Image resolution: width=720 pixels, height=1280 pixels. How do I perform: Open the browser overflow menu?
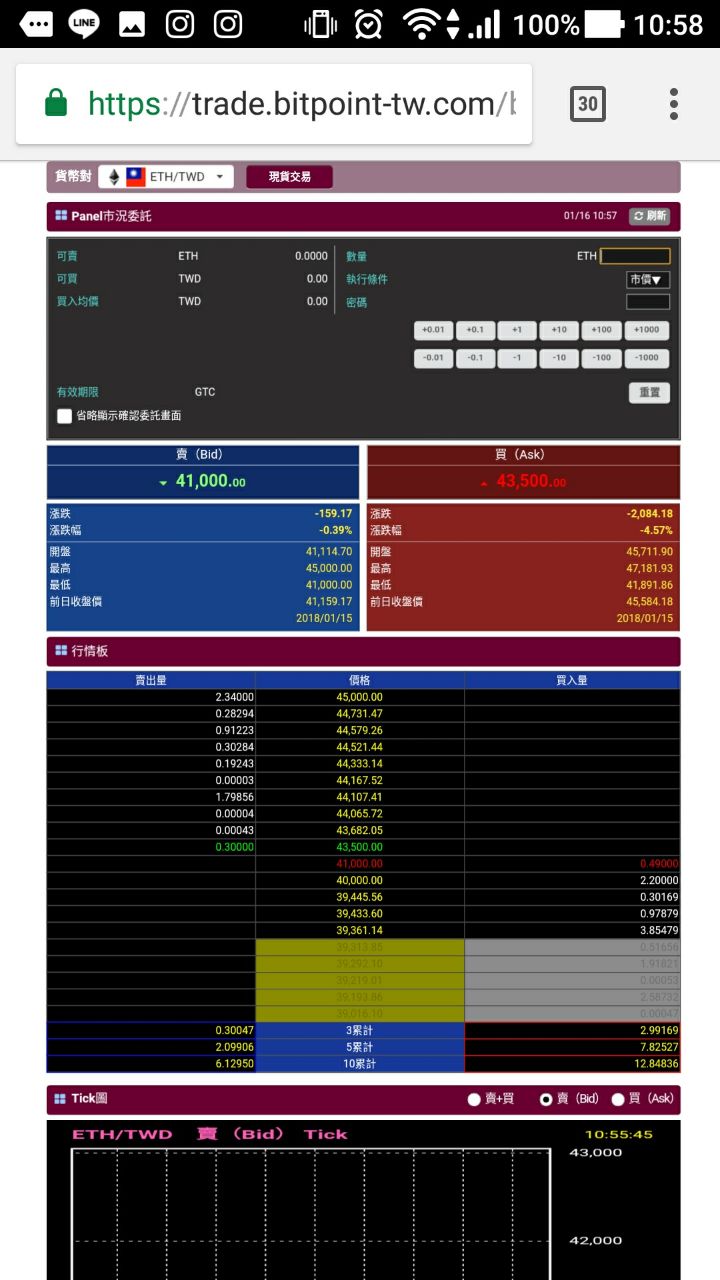click(x=674, y=104)
